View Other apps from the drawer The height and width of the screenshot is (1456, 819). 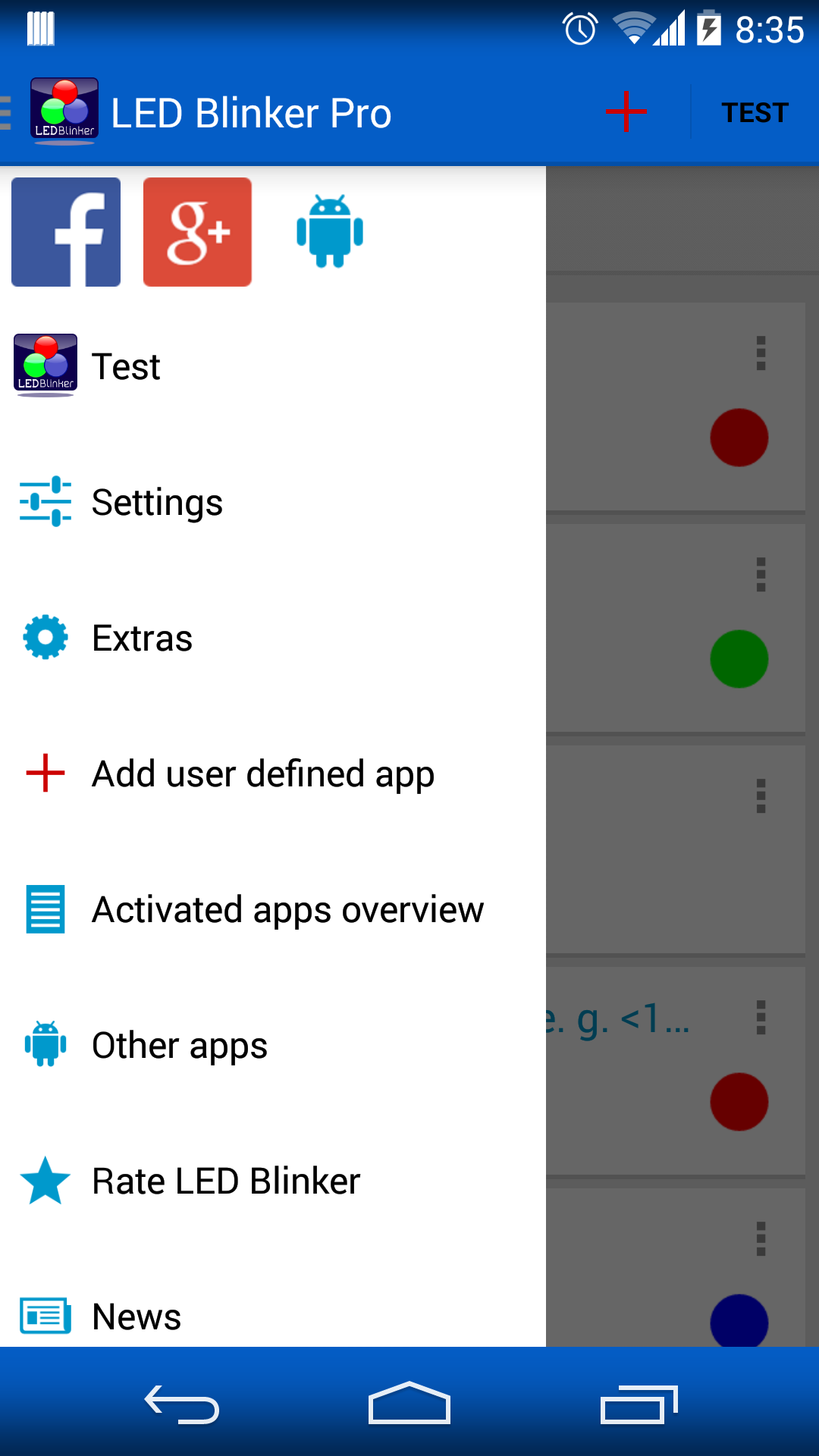[273, 1046]
